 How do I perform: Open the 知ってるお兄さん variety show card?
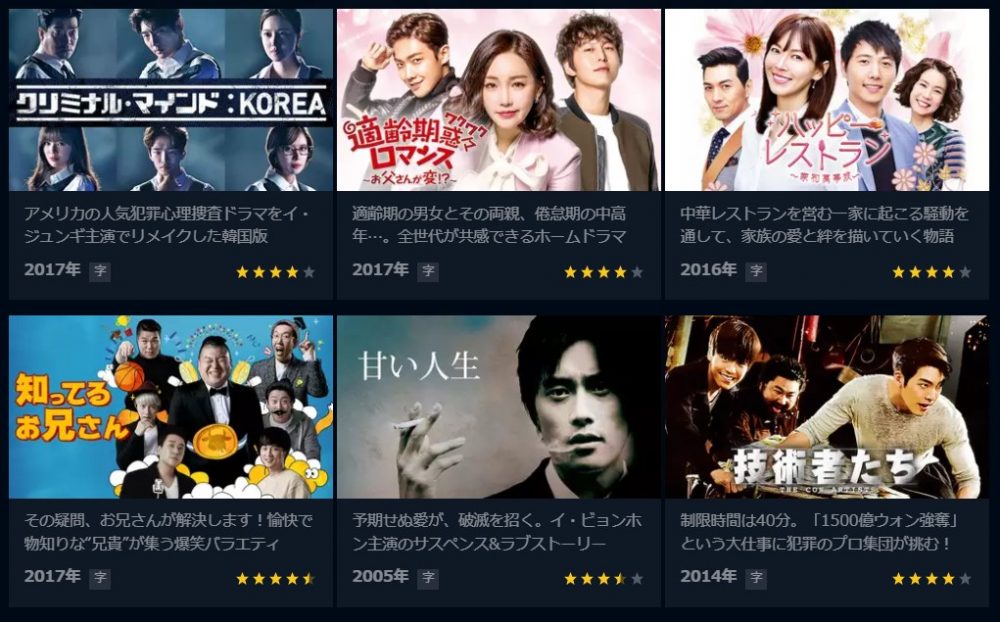coord(171,407)
